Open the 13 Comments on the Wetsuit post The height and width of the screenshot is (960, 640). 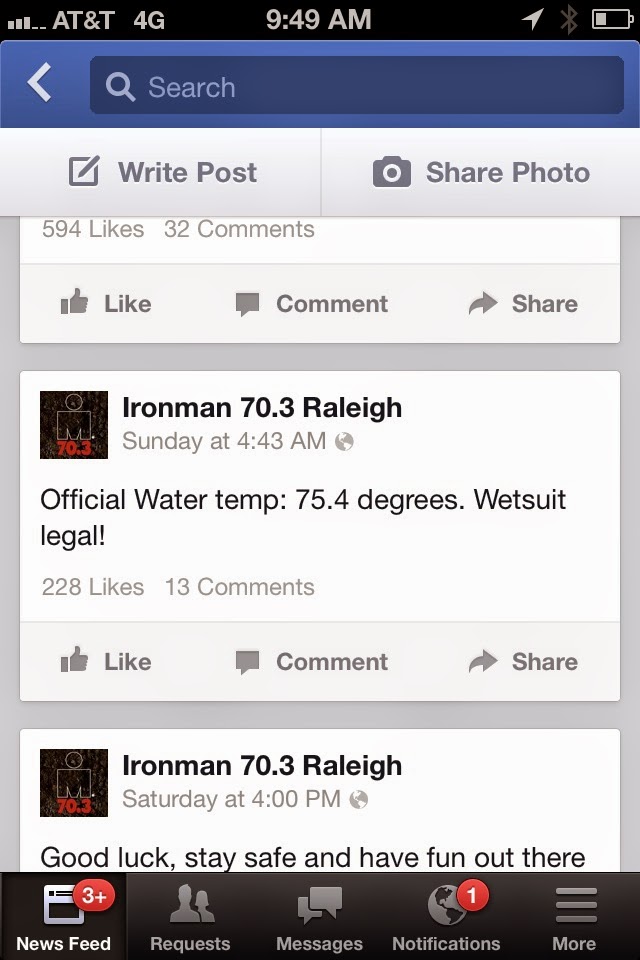coord(239,587)
